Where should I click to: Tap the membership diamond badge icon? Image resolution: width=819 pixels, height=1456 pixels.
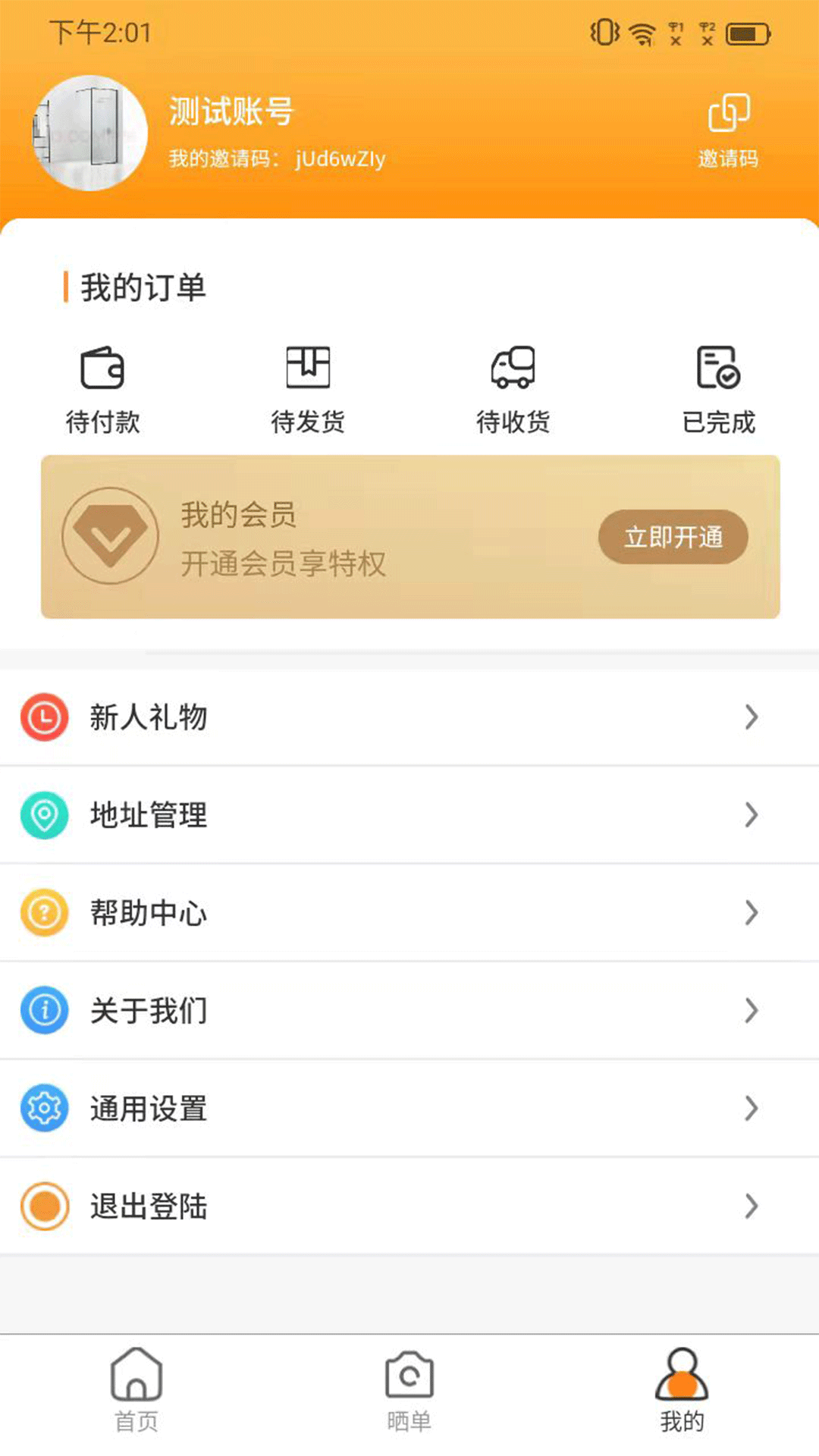coord(111,536)
